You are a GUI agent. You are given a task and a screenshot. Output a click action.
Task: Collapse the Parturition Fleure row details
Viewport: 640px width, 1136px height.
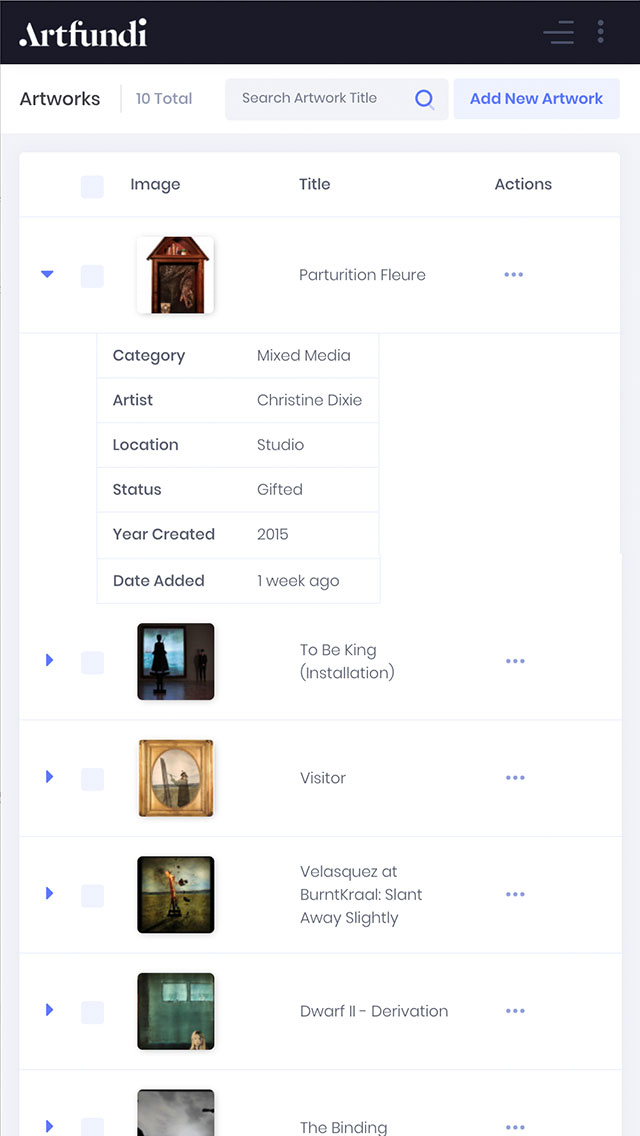coord(47,274)
